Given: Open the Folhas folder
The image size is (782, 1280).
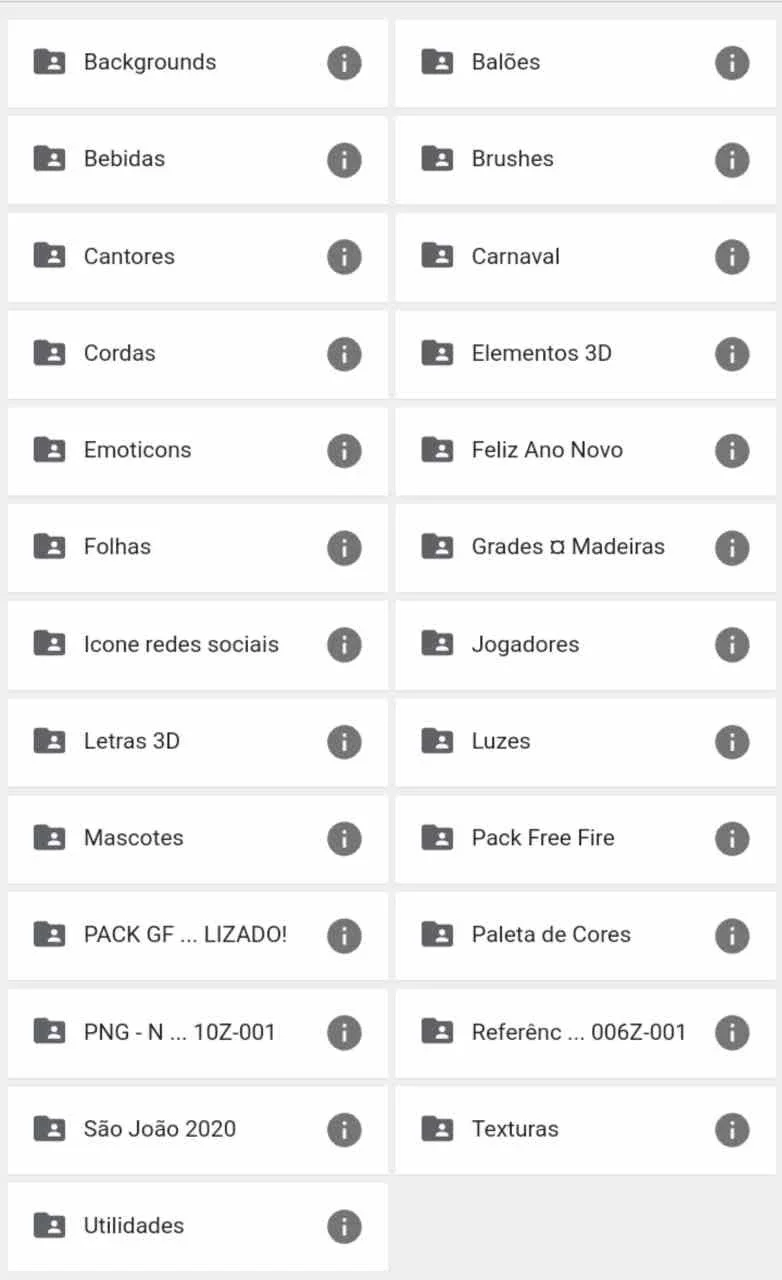Looking at the screenshot, I should [197, 548].
